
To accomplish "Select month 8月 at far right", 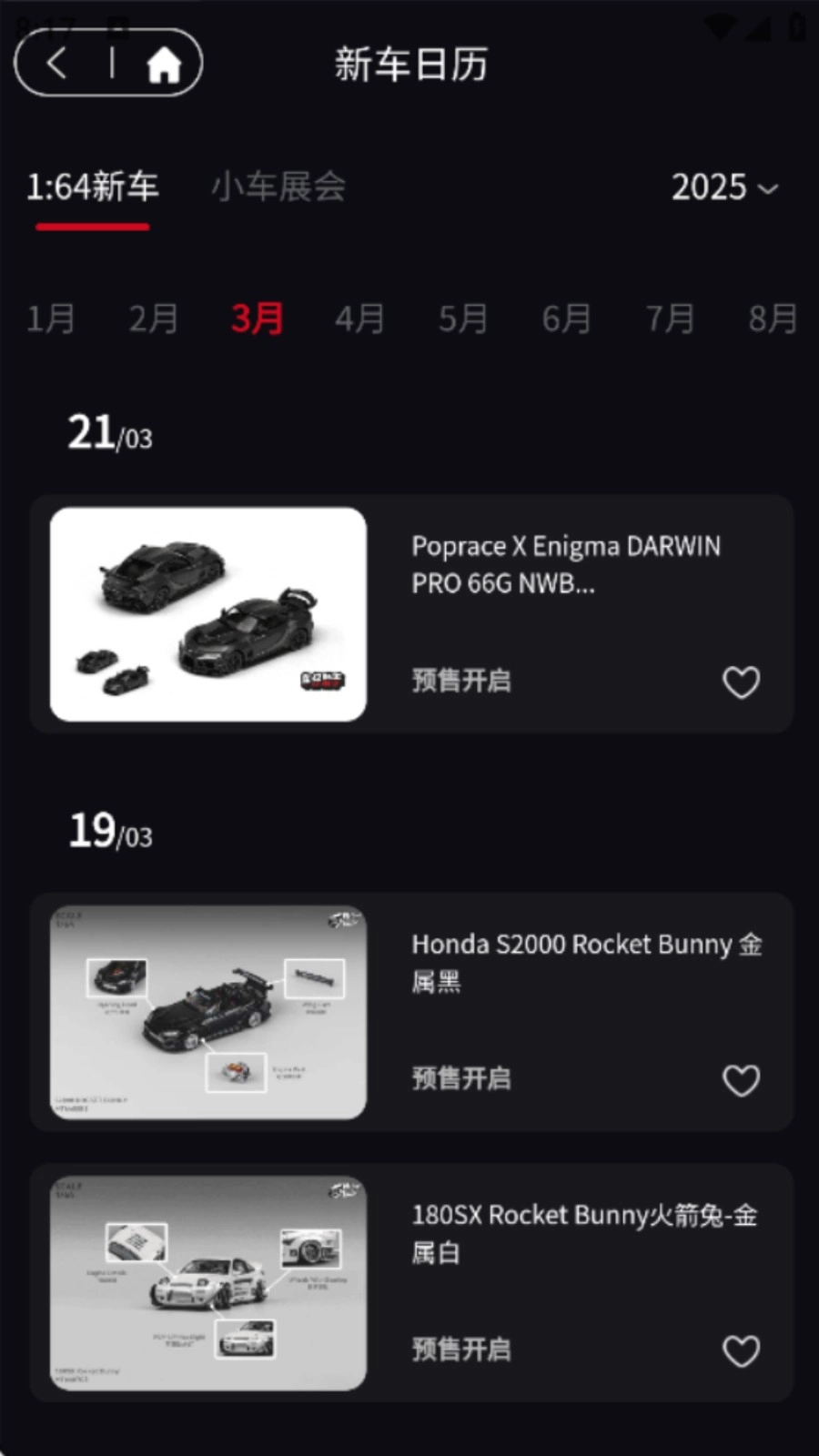I will [x=773, y=319].
